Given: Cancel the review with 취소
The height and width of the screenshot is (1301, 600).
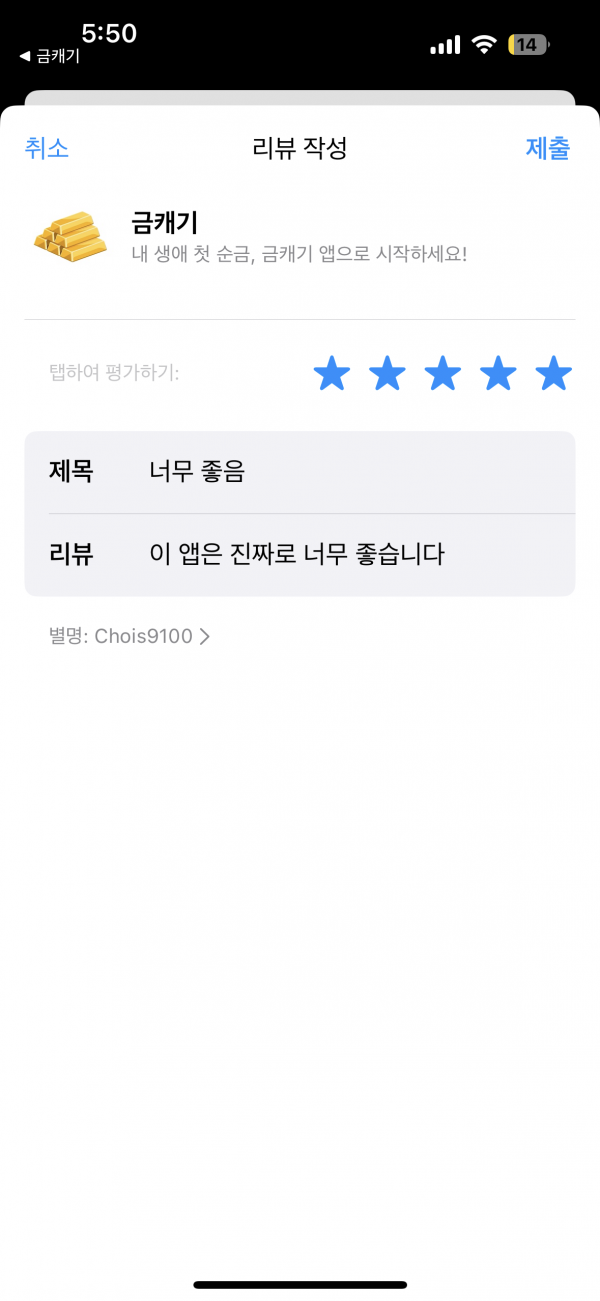Looking at the screenshot, I should (x=47, y=149).
